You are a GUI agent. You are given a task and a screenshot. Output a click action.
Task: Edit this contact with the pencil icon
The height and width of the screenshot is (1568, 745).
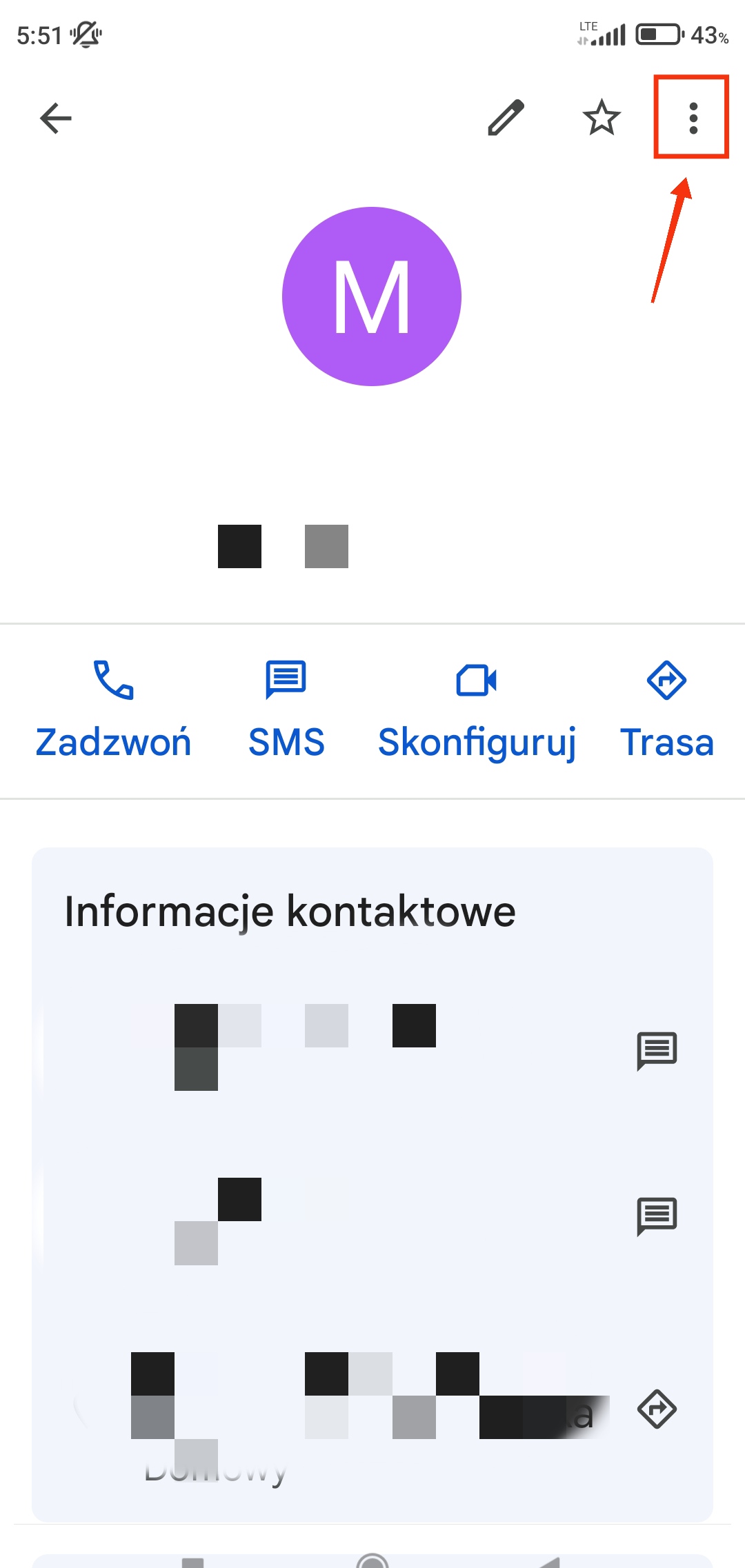pyautogui.click(x=506, y=118)
